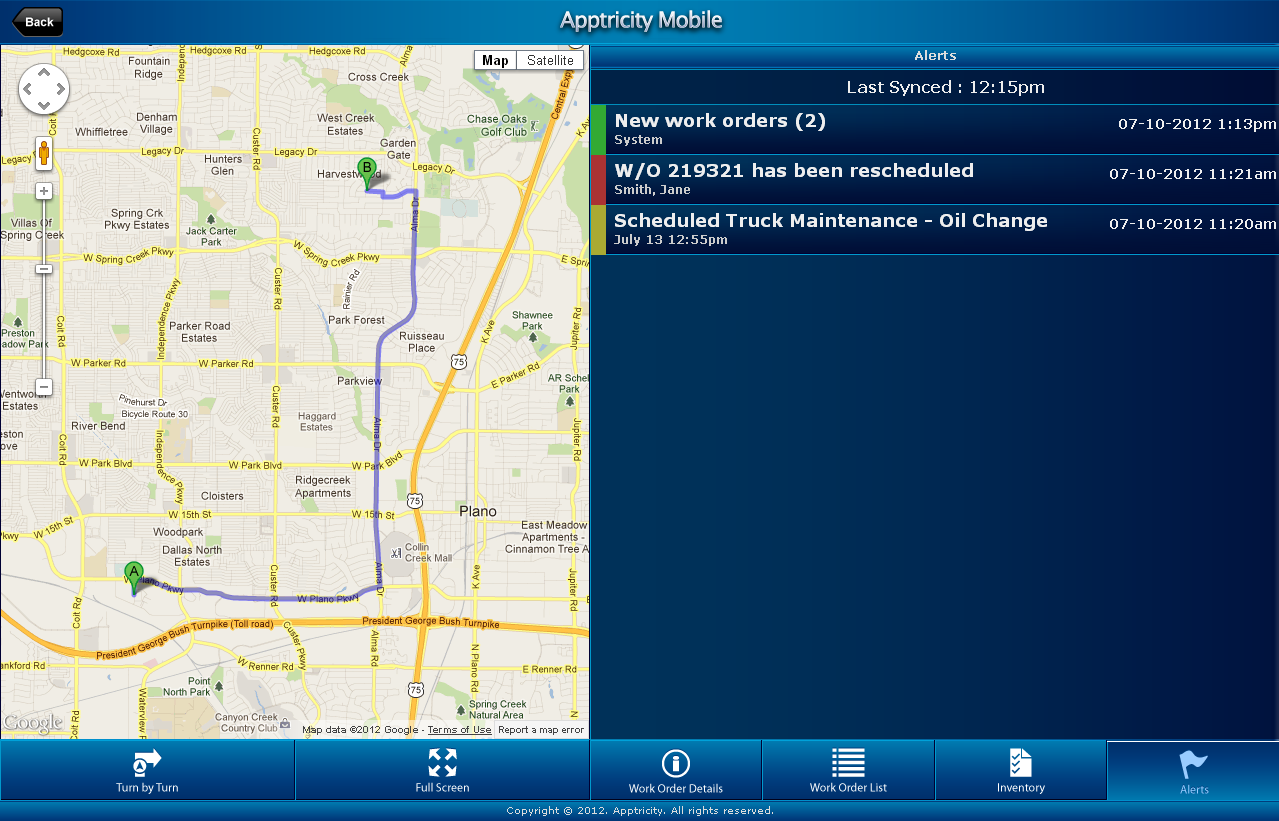
Task: Tap the Street View pegman icon
Action: (x=44, y=155)
